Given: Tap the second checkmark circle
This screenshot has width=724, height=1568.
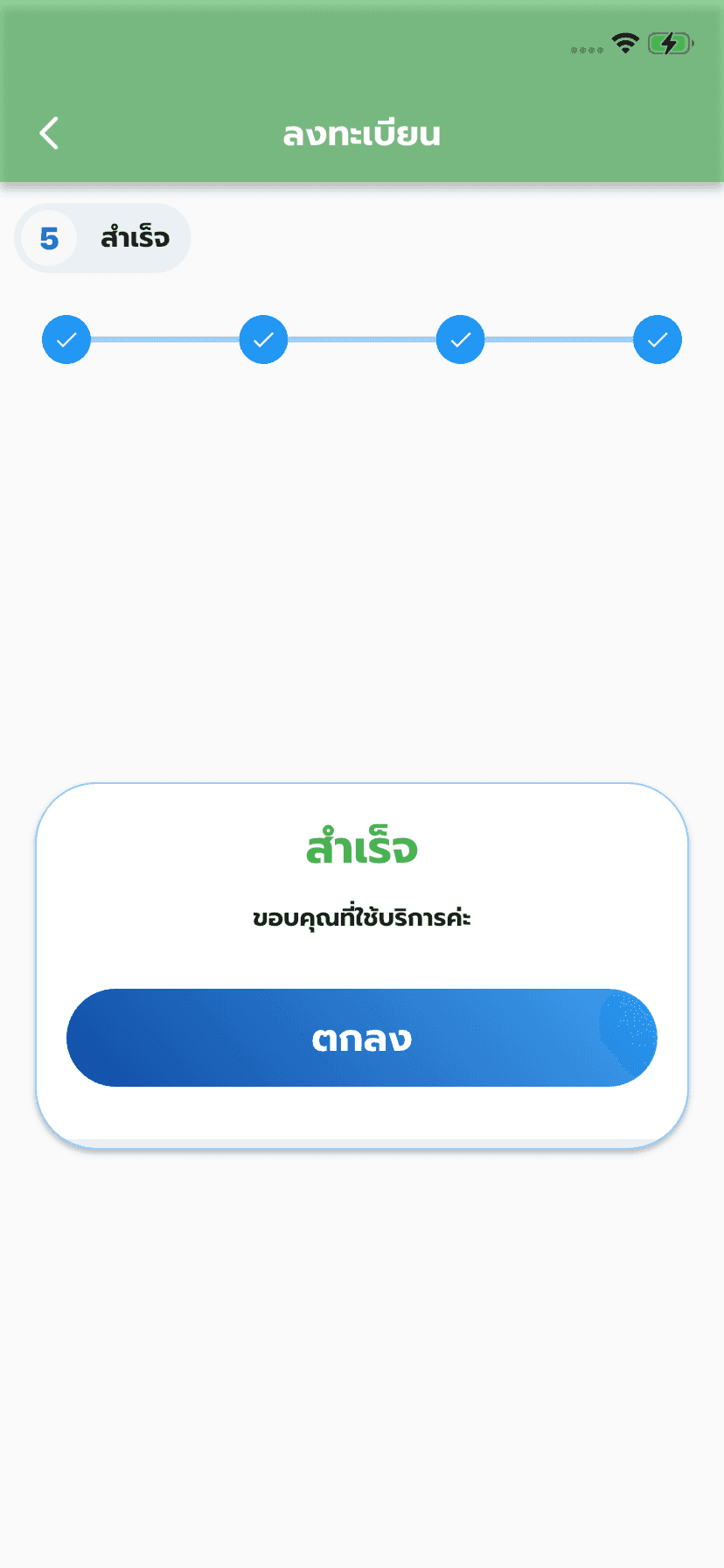Looking at the screenshot, I should (263, 339).
